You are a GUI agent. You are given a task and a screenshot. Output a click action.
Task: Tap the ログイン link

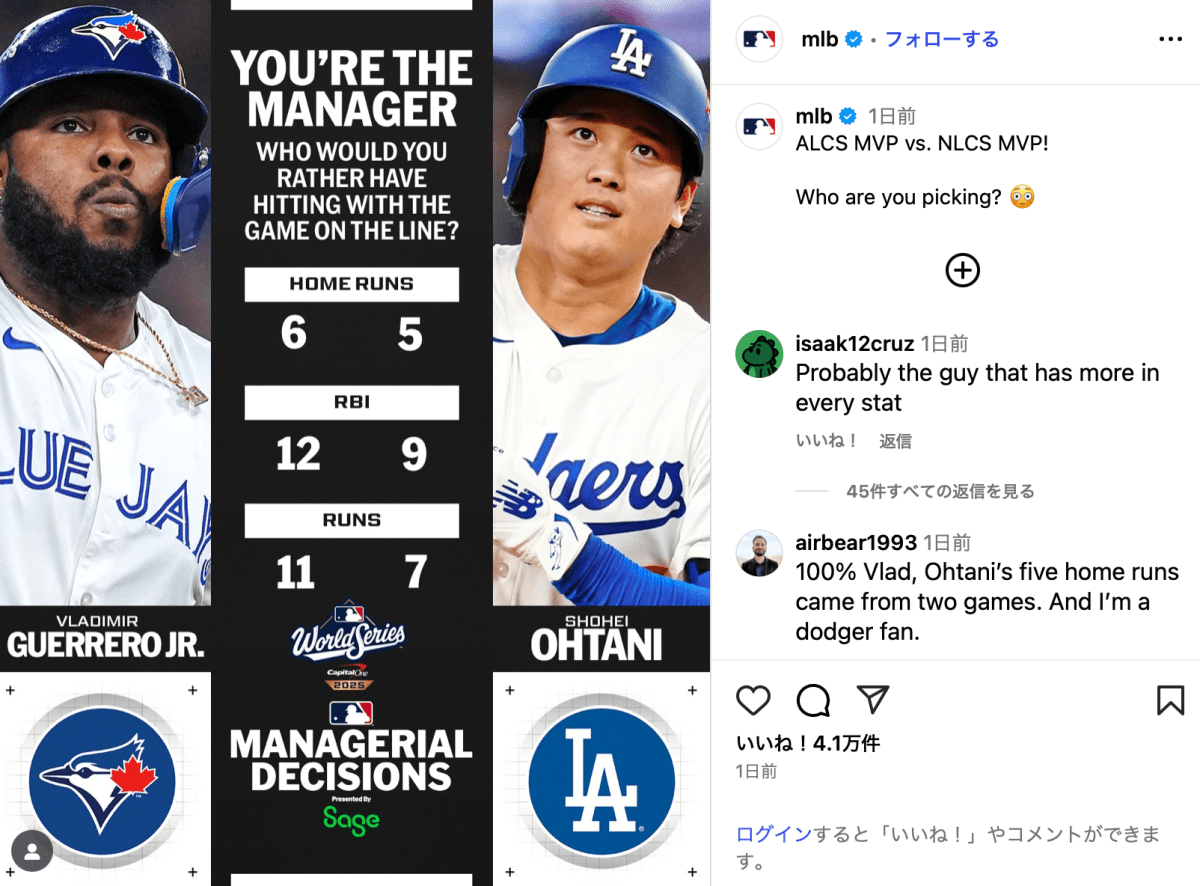pyautogui.click(x=773, y=834)
